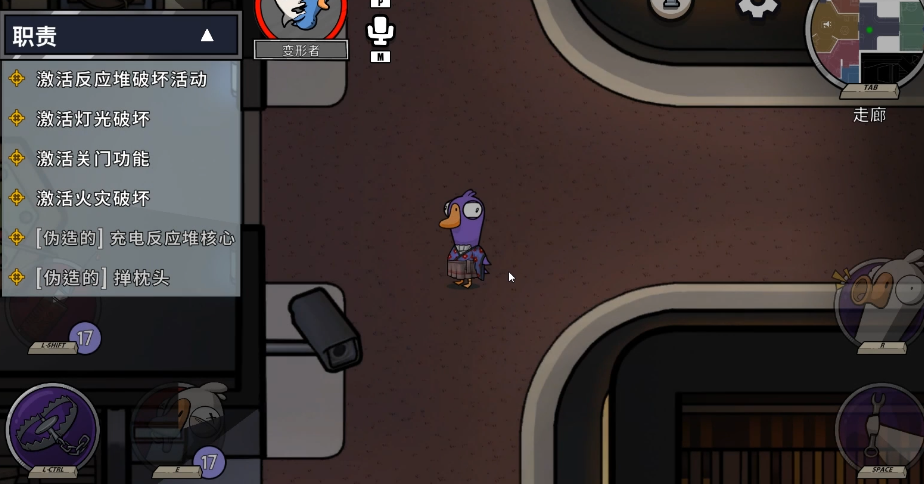The image size is (924, 484).
Task: Use the SPACE action button
Action: 880,427
